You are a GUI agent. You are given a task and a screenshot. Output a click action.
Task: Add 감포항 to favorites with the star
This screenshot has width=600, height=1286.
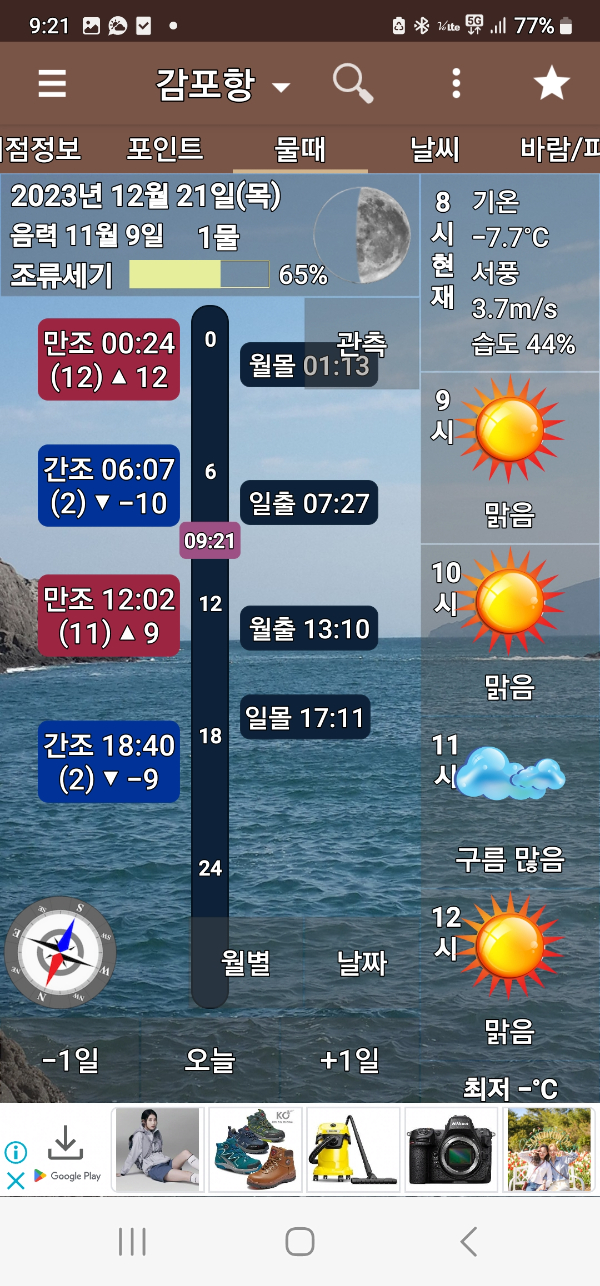[x=551, y=83]
